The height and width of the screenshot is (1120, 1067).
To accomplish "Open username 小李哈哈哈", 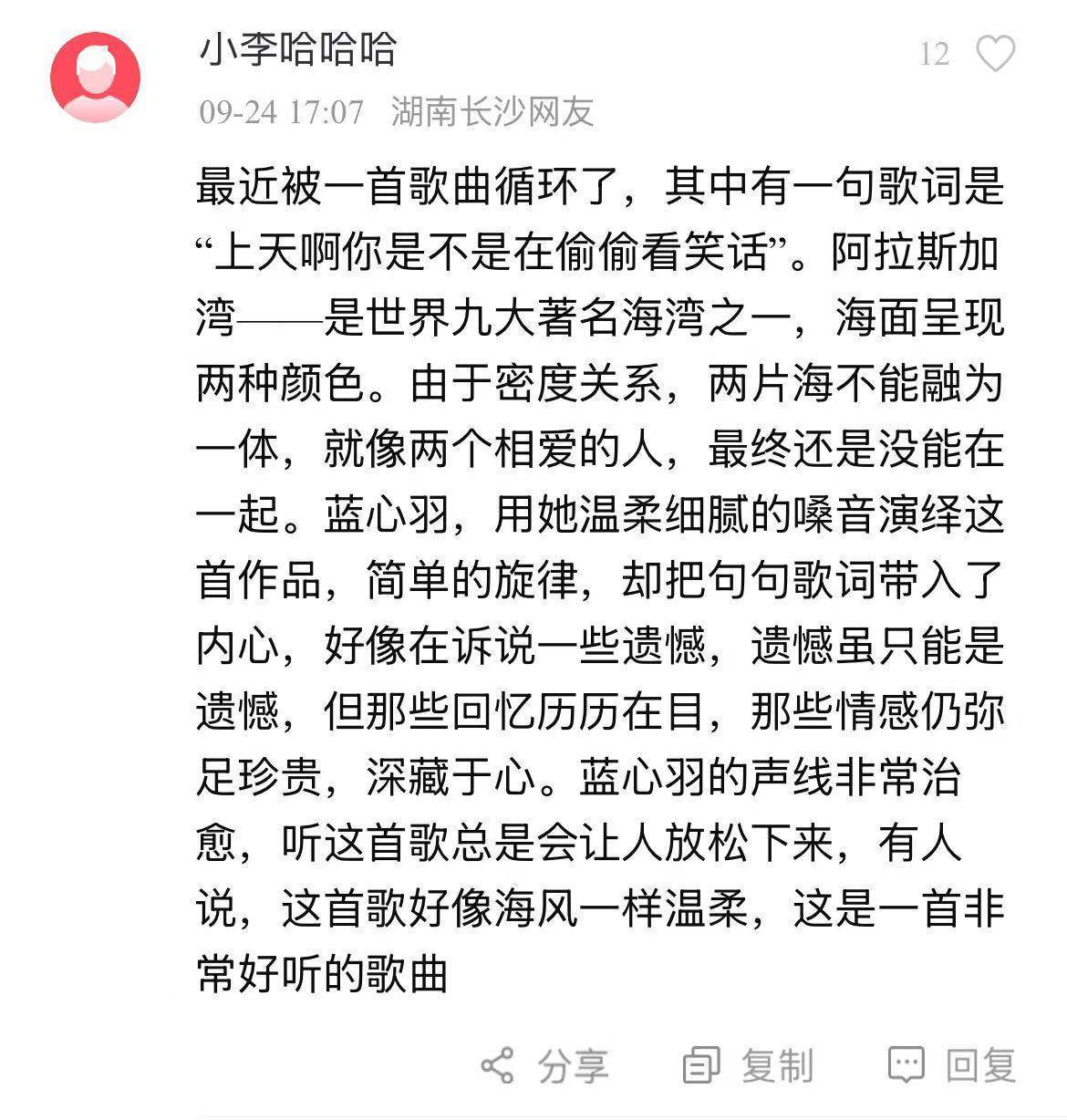I will (x=298, y=49).
